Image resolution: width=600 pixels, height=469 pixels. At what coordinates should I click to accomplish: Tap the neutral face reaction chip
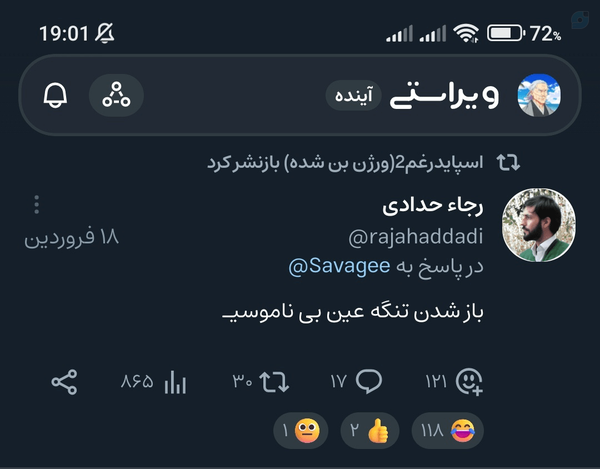pos(301,431)
